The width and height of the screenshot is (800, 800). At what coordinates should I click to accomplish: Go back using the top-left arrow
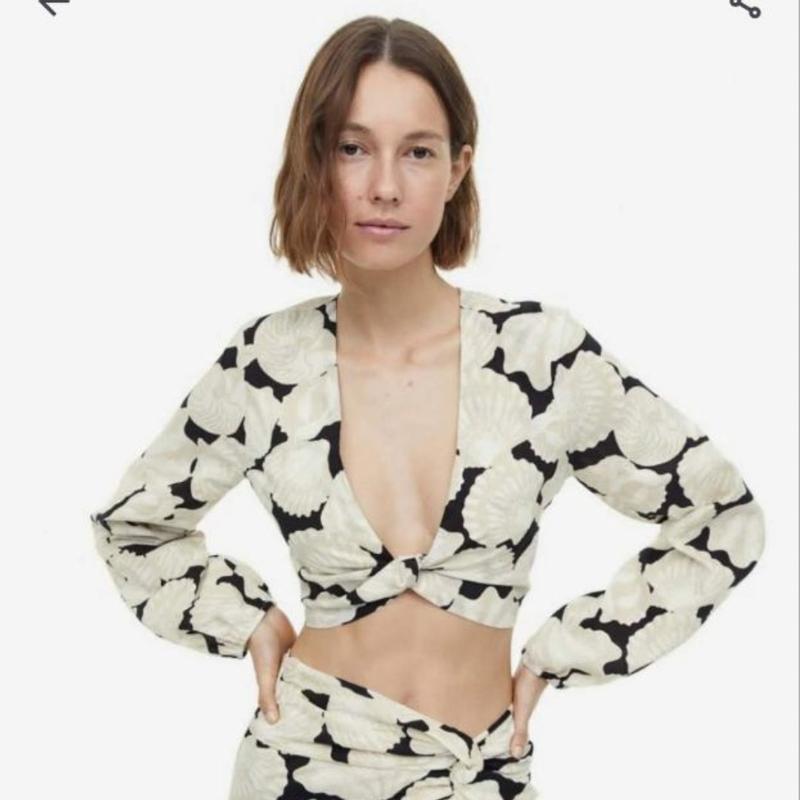[x=52, y=5]
